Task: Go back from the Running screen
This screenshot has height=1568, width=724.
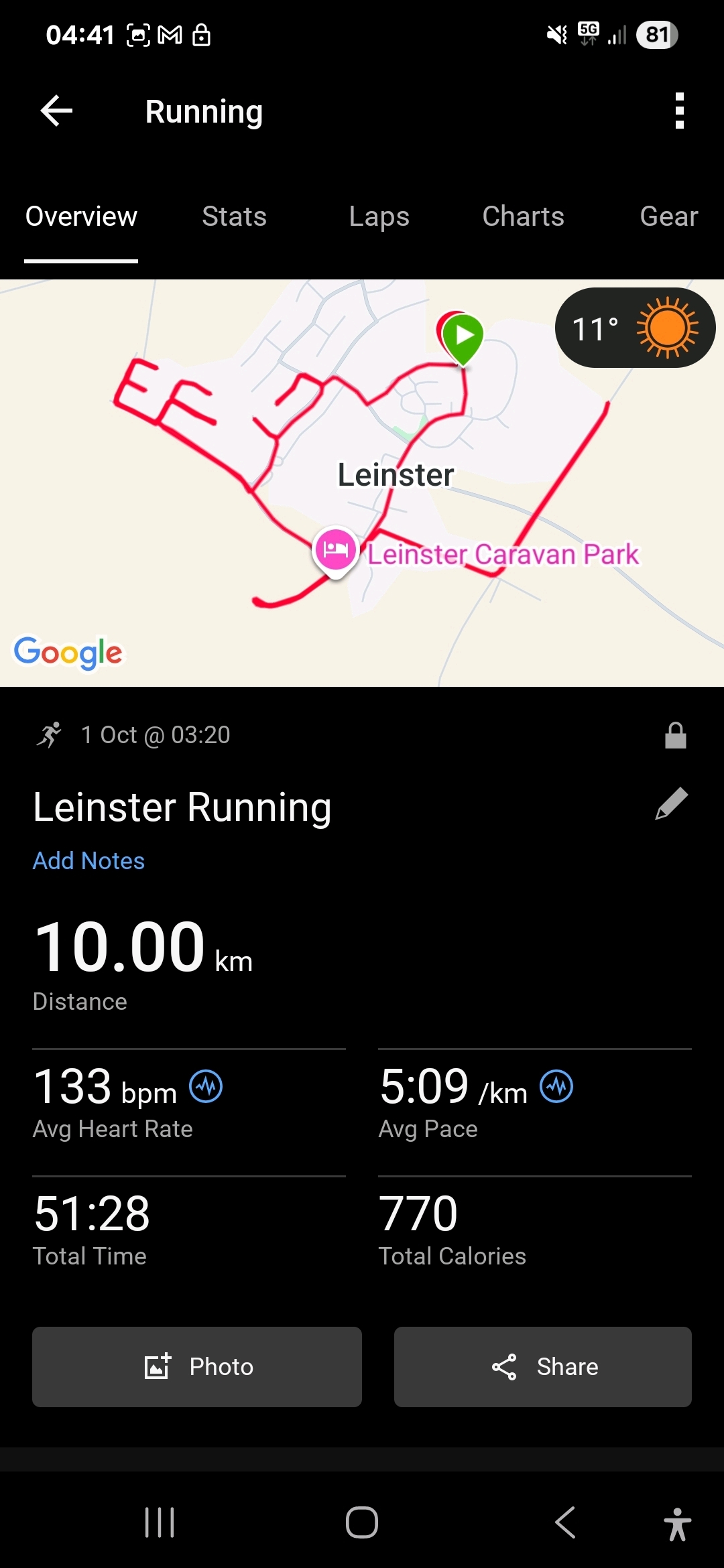Action: tap(56, 111)
